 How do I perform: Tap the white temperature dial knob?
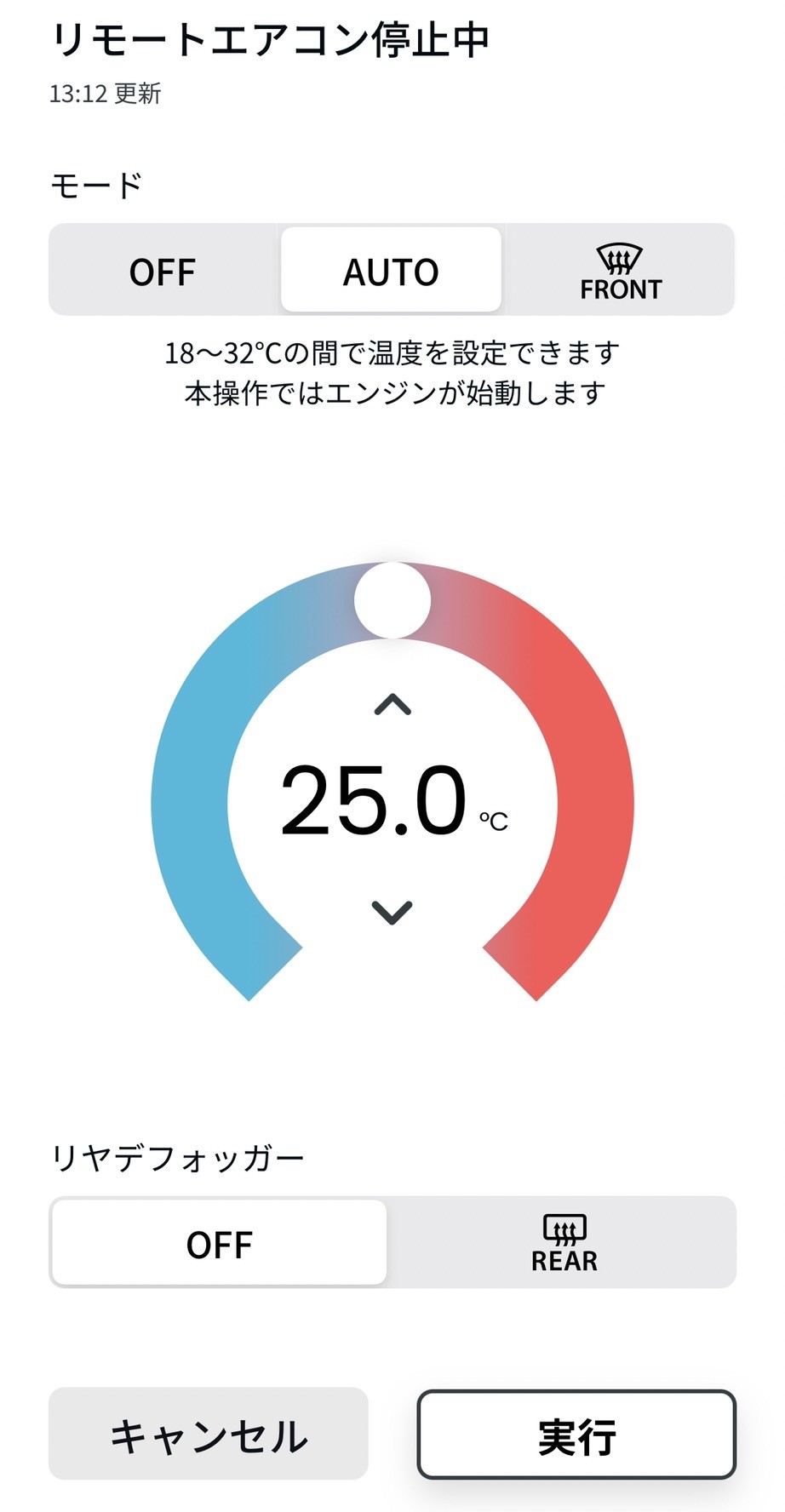click(x=392, y=599)
